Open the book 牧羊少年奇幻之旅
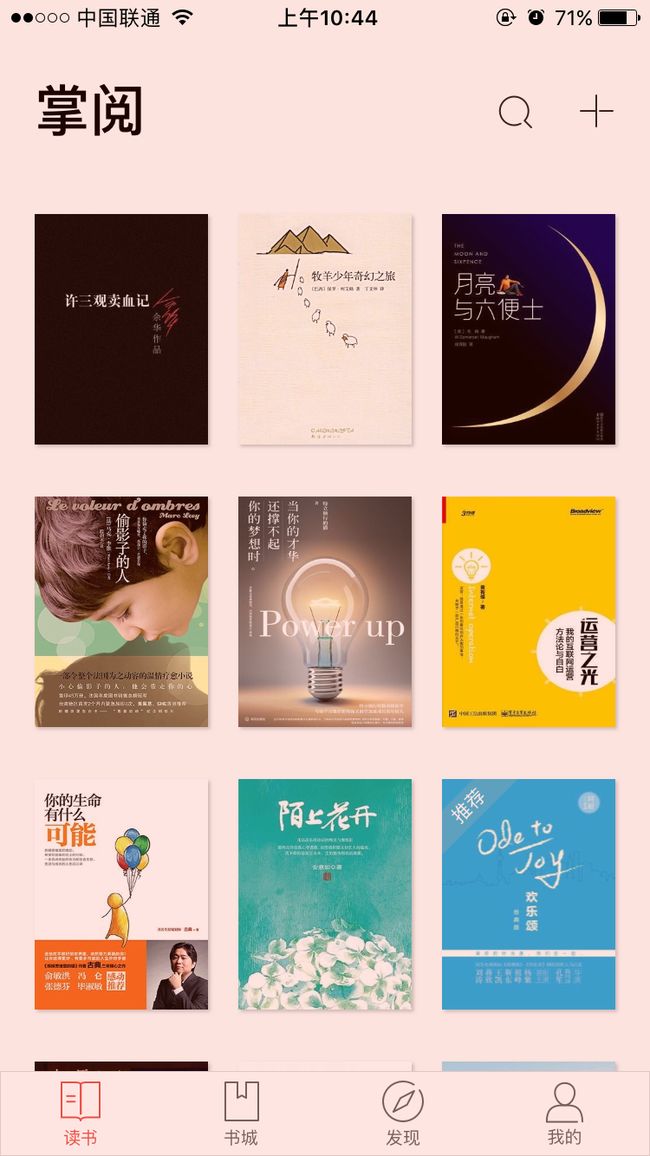The height and width of the screenshot is (1156, 650). (325, 330)
